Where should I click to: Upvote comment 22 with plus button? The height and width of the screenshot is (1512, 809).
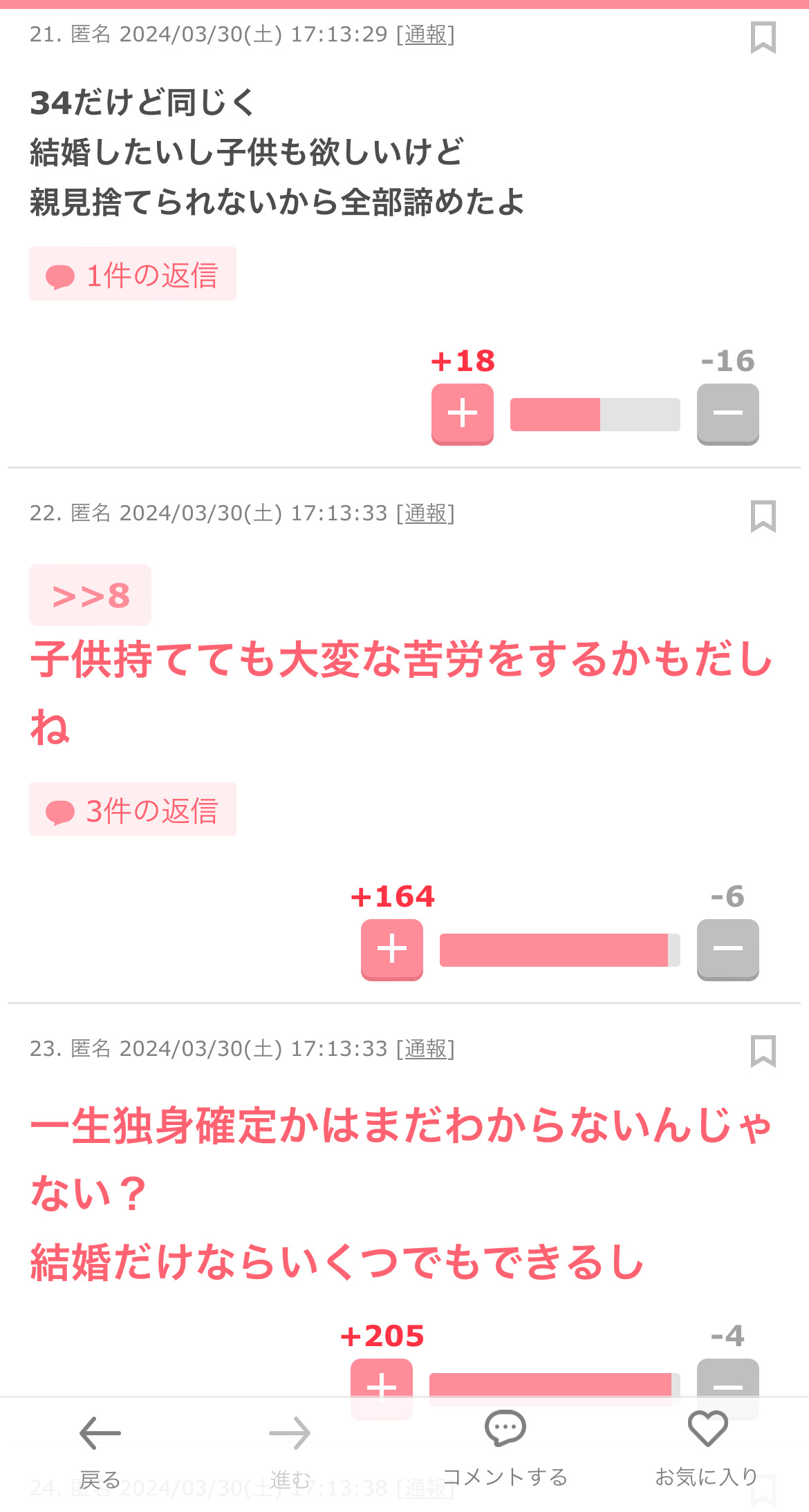[392, 949]
